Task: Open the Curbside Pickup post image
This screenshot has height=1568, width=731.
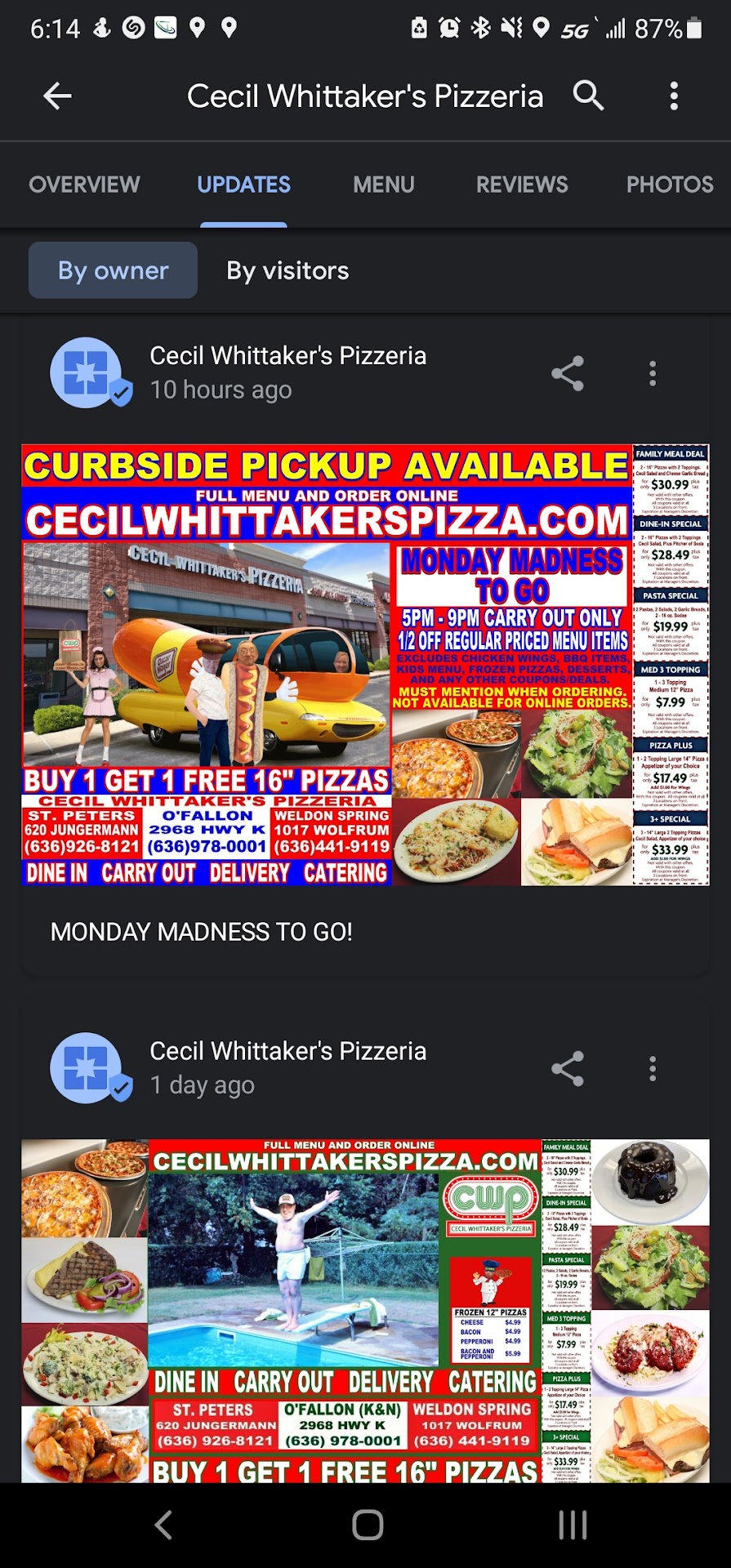Action: point(365,665)
